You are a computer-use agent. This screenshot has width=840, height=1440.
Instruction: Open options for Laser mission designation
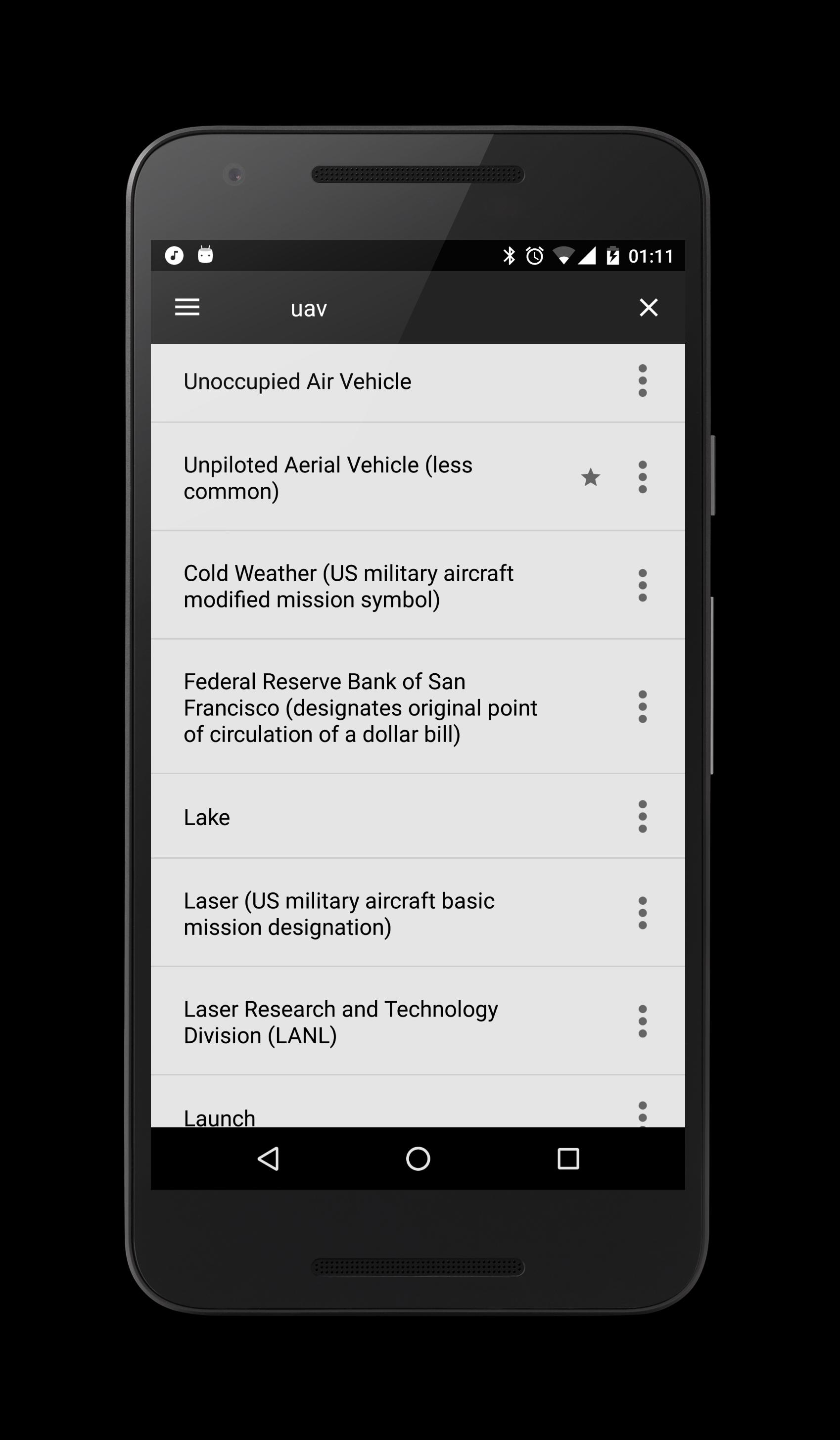642,913
